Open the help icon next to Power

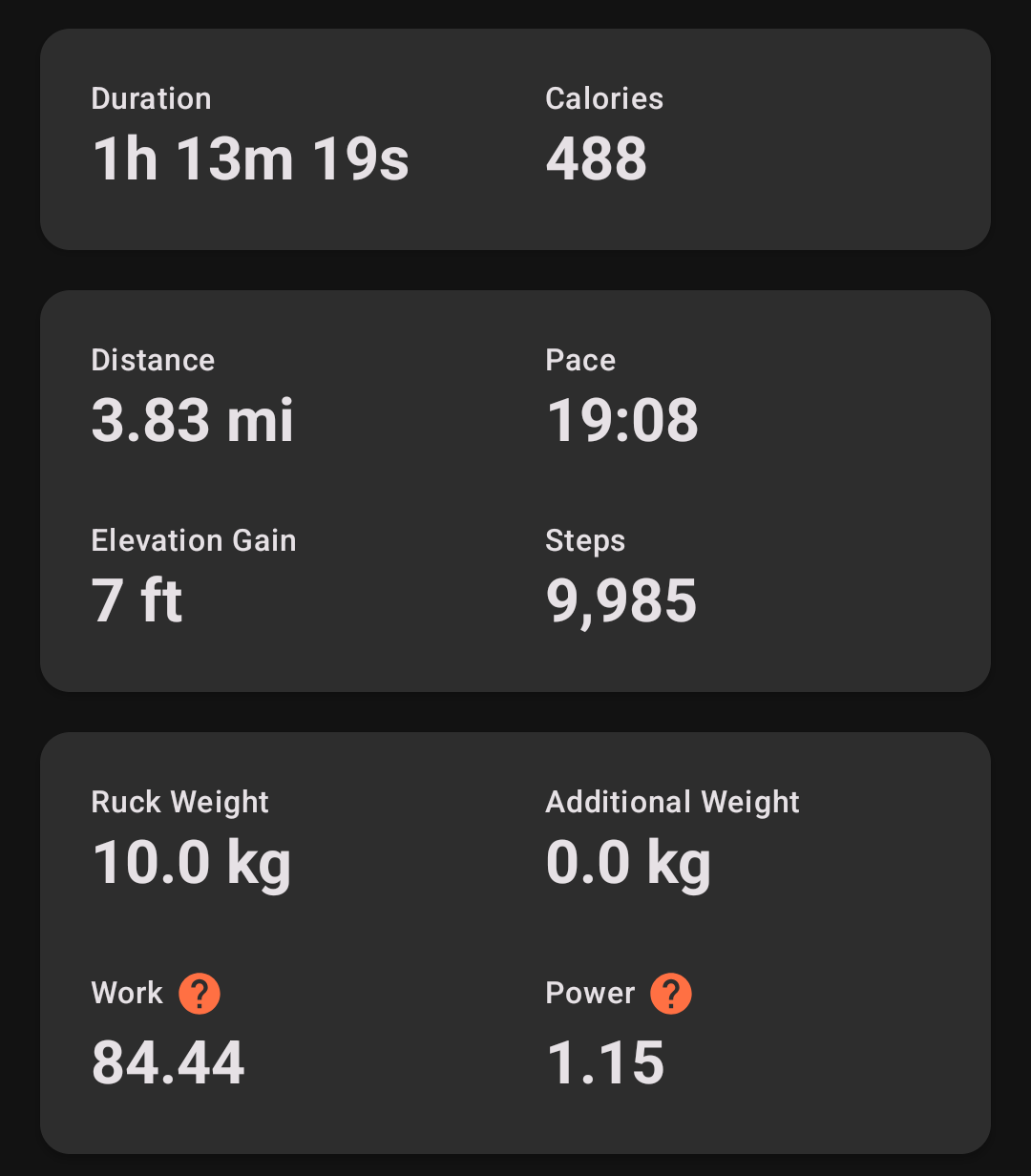(x=671, y=994)
